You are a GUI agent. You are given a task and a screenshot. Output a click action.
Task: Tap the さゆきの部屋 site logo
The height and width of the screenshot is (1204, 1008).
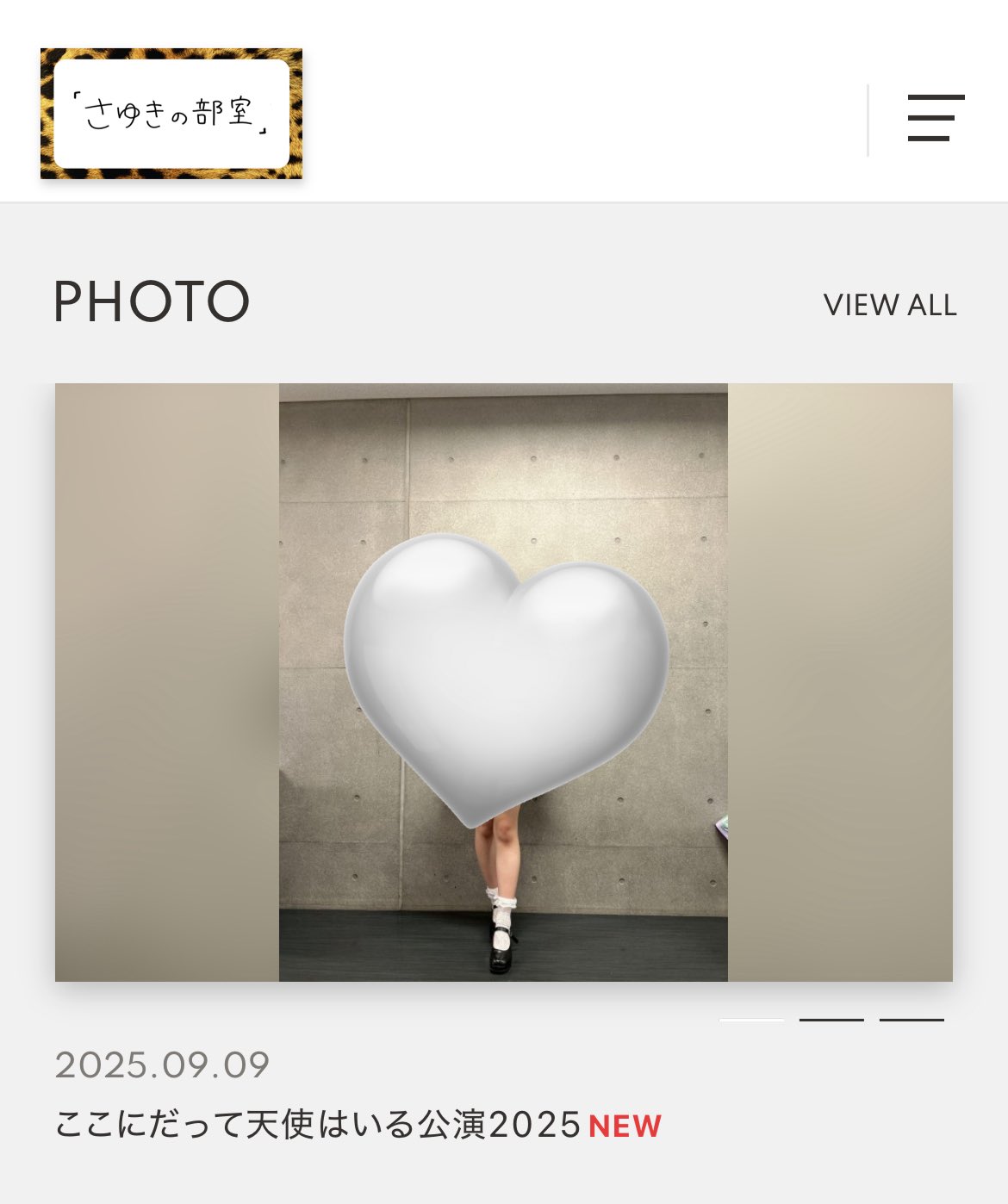click(171, 114)
